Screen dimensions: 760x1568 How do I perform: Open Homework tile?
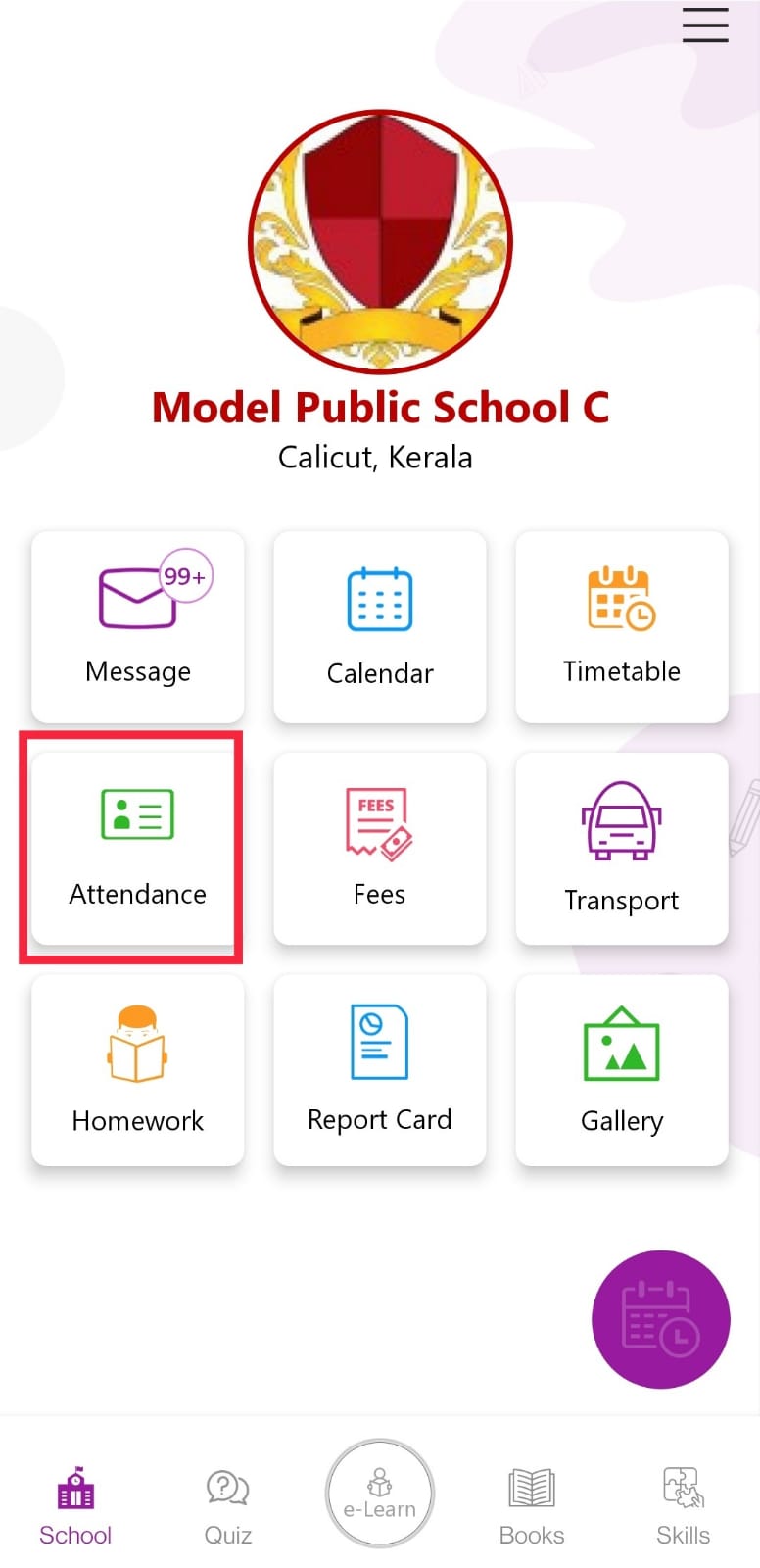tap(138, 1070)
